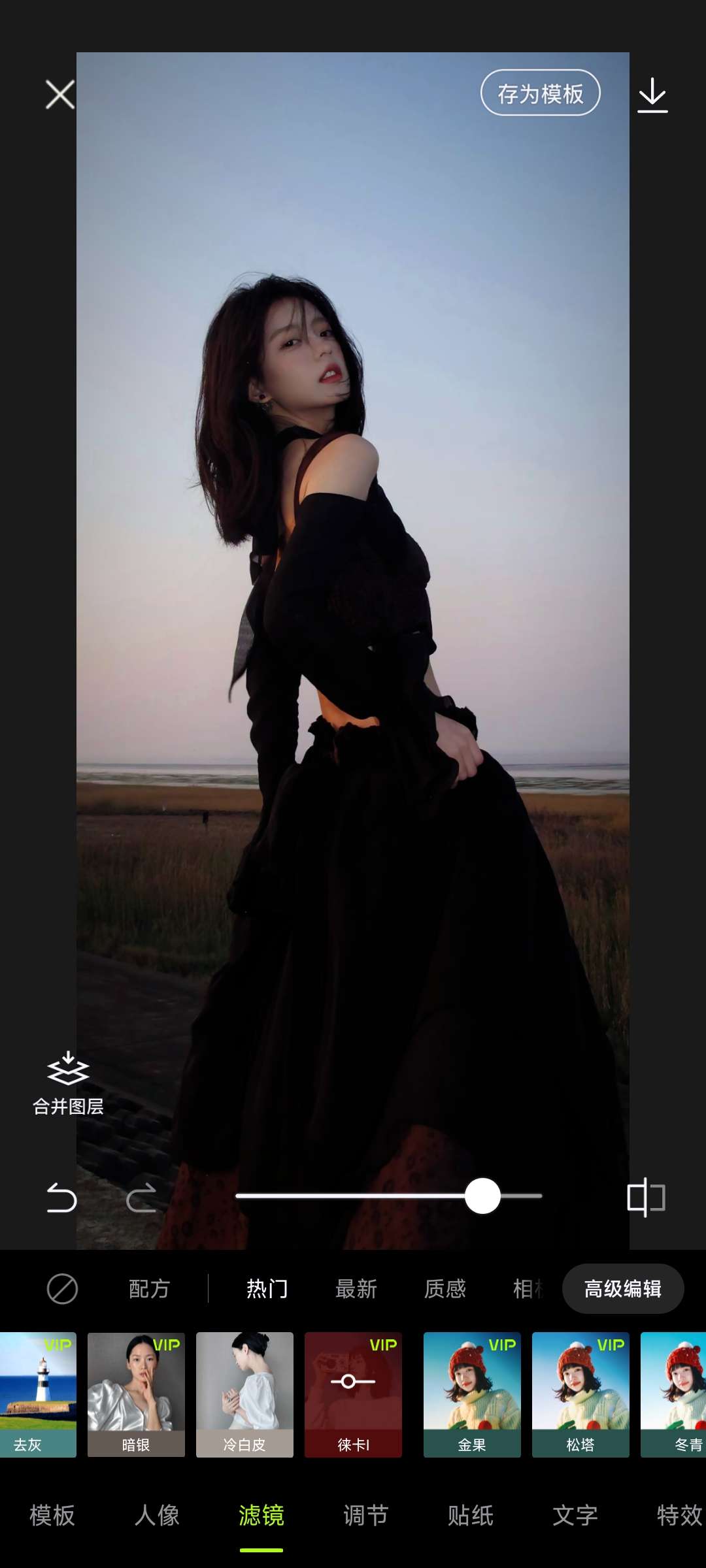Apply the 去灰 filter
The image size is (706, 1568).
37,1394
